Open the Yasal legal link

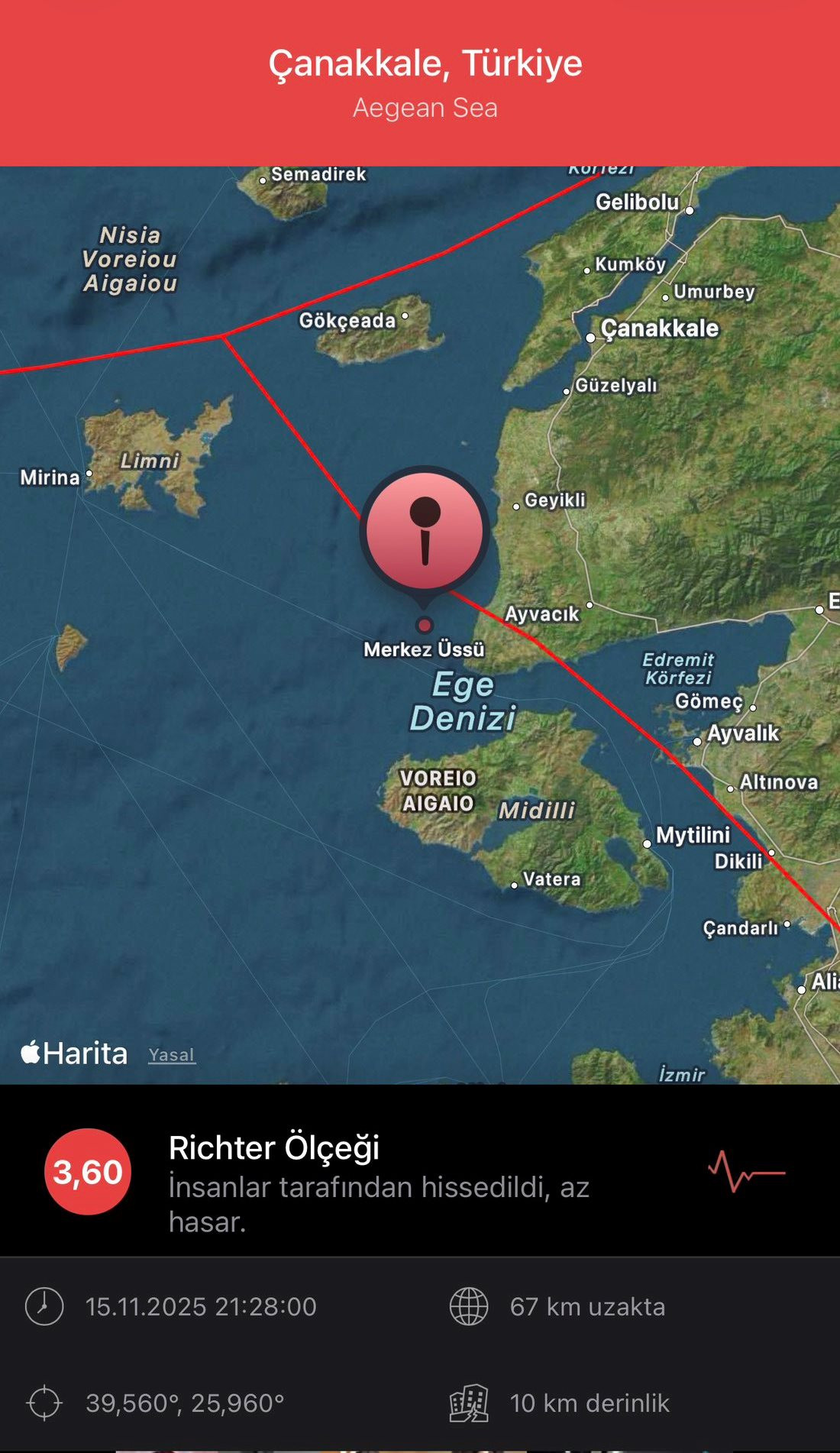click(172, 1055)
